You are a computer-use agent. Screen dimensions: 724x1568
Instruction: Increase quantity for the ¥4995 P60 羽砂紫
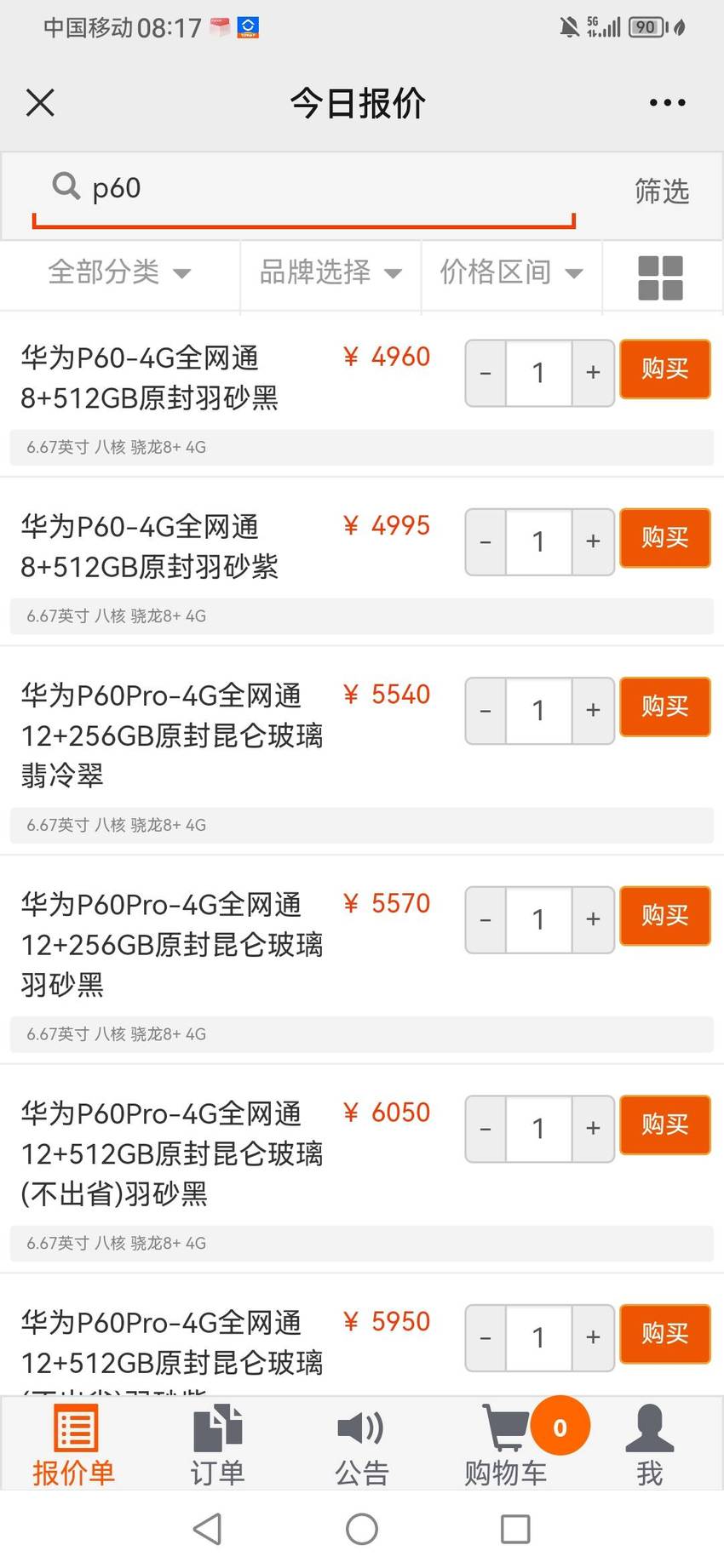point(593,541)
